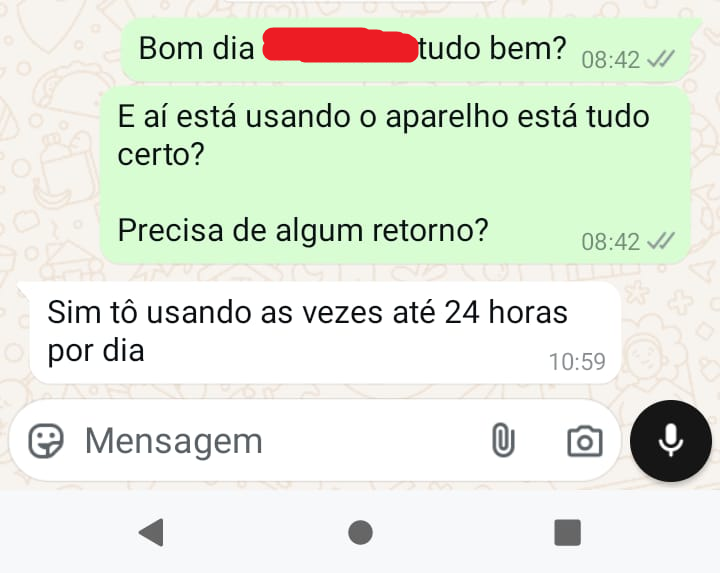
Task: Go back using system back triangle
Action: coord(151,532)
